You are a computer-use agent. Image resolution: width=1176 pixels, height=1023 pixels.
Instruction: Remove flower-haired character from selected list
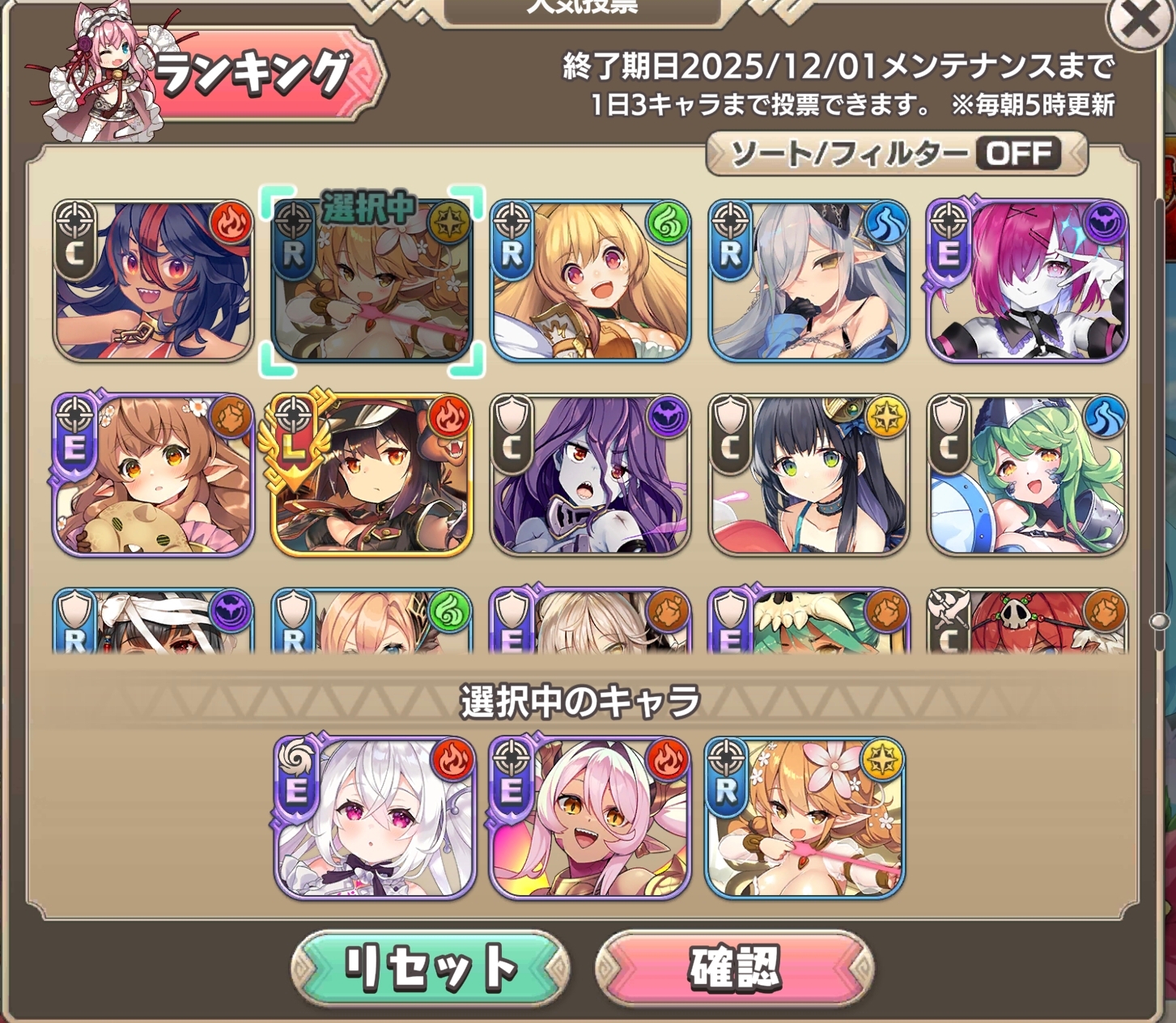[x=805, y=817]
